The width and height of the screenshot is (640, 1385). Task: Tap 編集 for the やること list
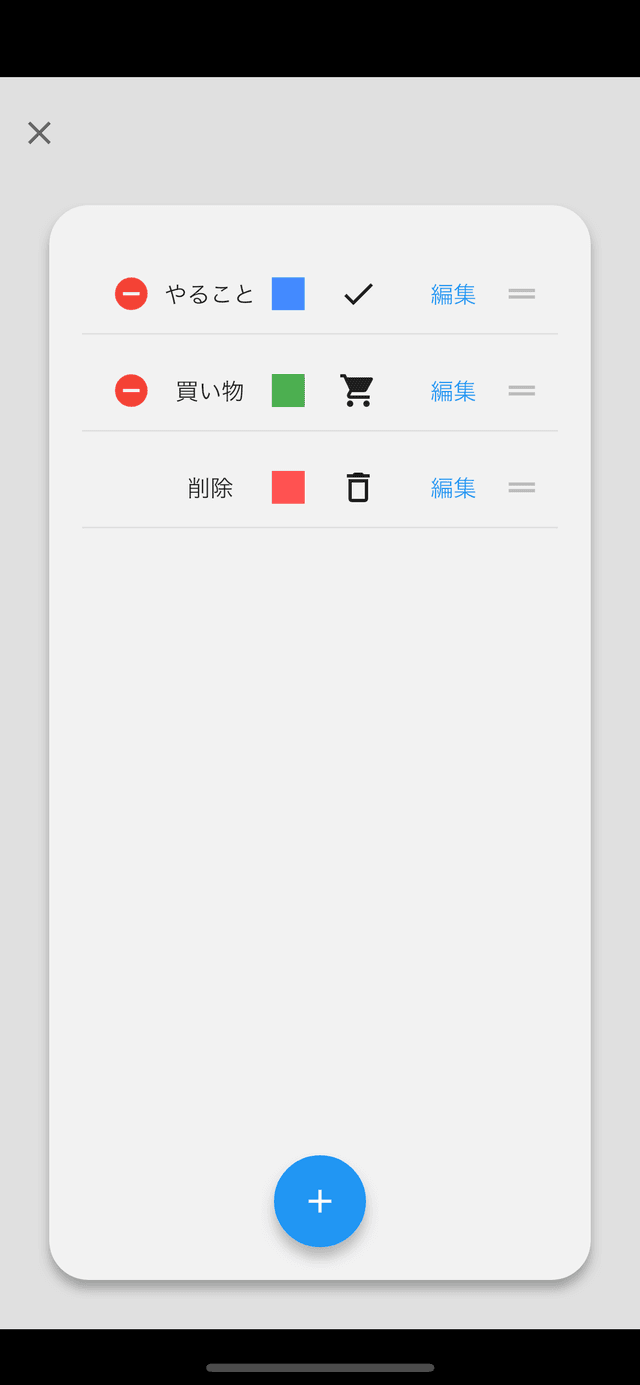(453, 294)
